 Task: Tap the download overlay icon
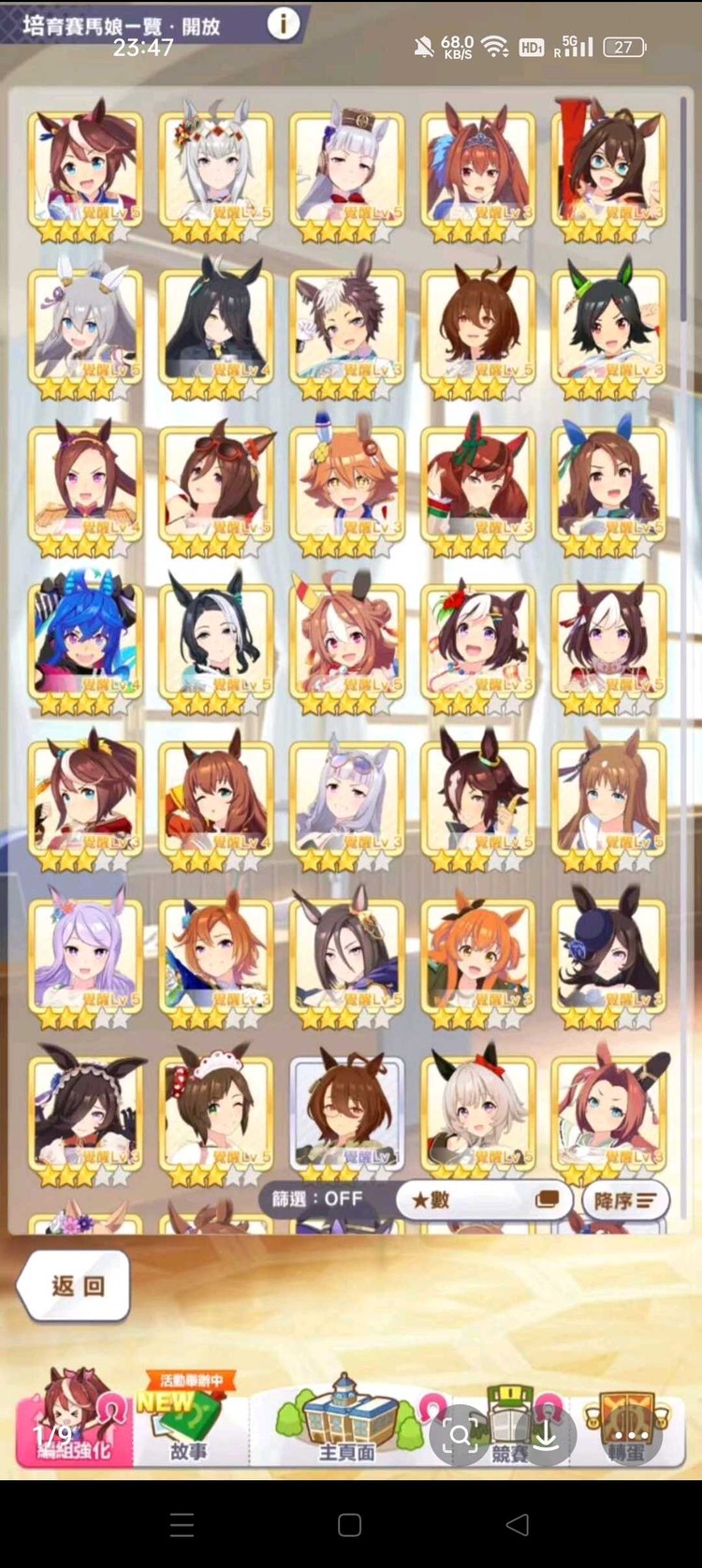pyautogui.click(x=547, y=1434)
